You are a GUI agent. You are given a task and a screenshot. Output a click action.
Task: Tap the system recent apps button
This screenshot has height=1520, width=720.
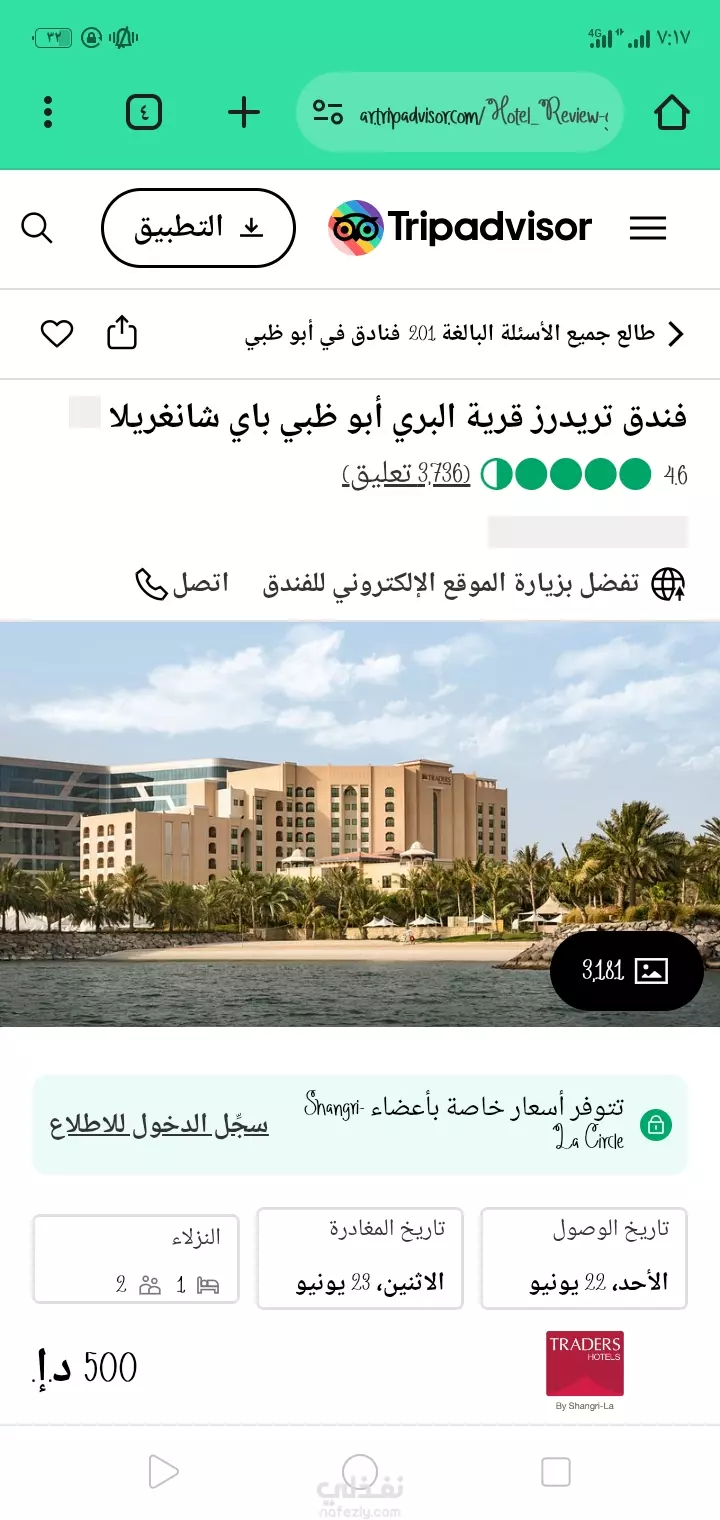555,1472
